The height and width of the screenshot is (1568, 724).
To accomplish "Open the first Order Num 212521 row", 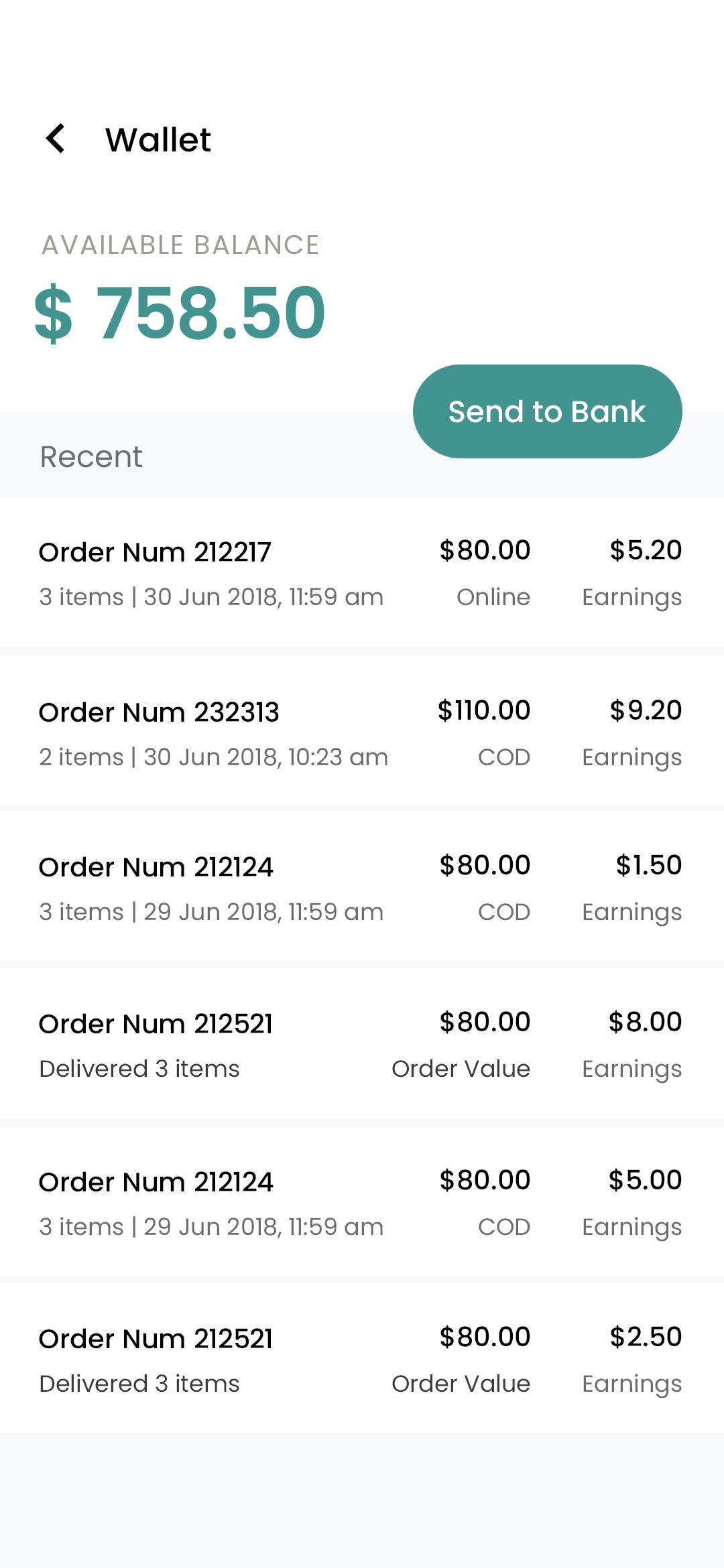I will 156,1023.
